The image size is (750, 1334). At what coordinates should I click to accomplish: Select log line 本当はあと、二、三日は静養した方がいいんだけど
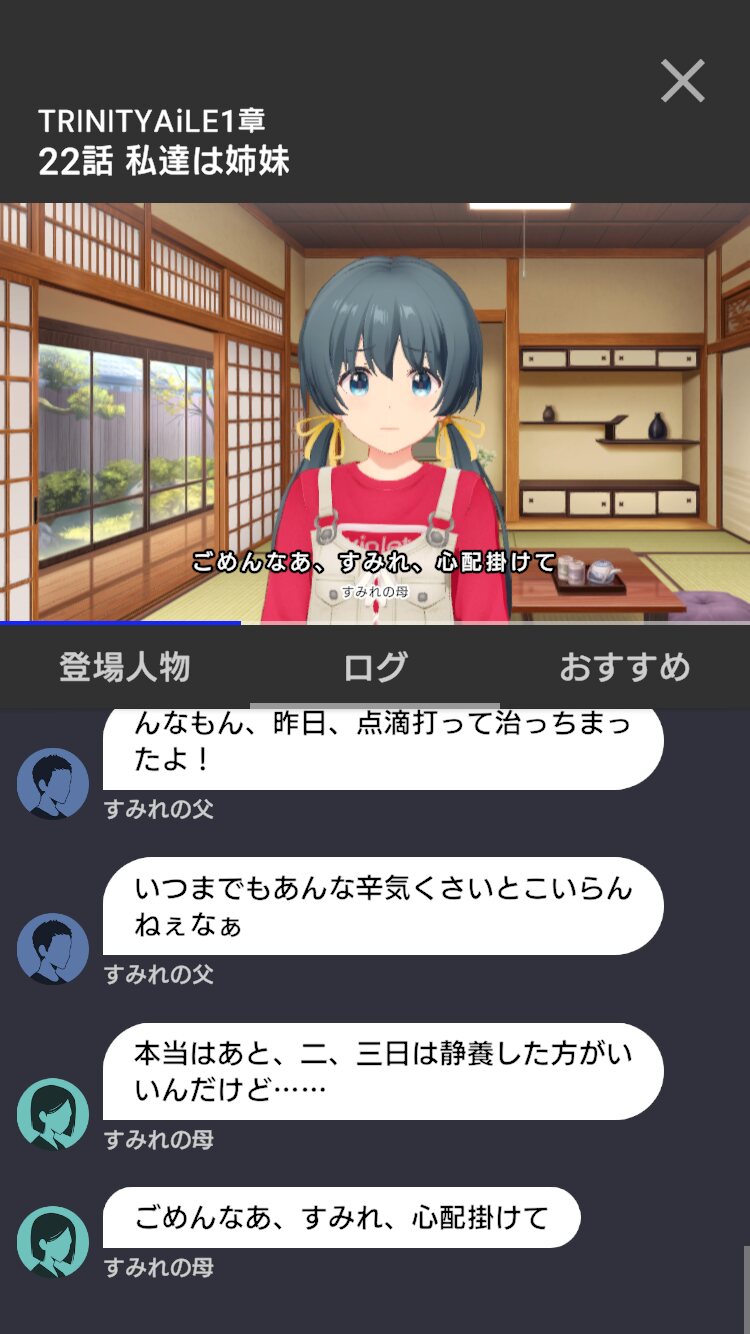[x=383, y=1071]
